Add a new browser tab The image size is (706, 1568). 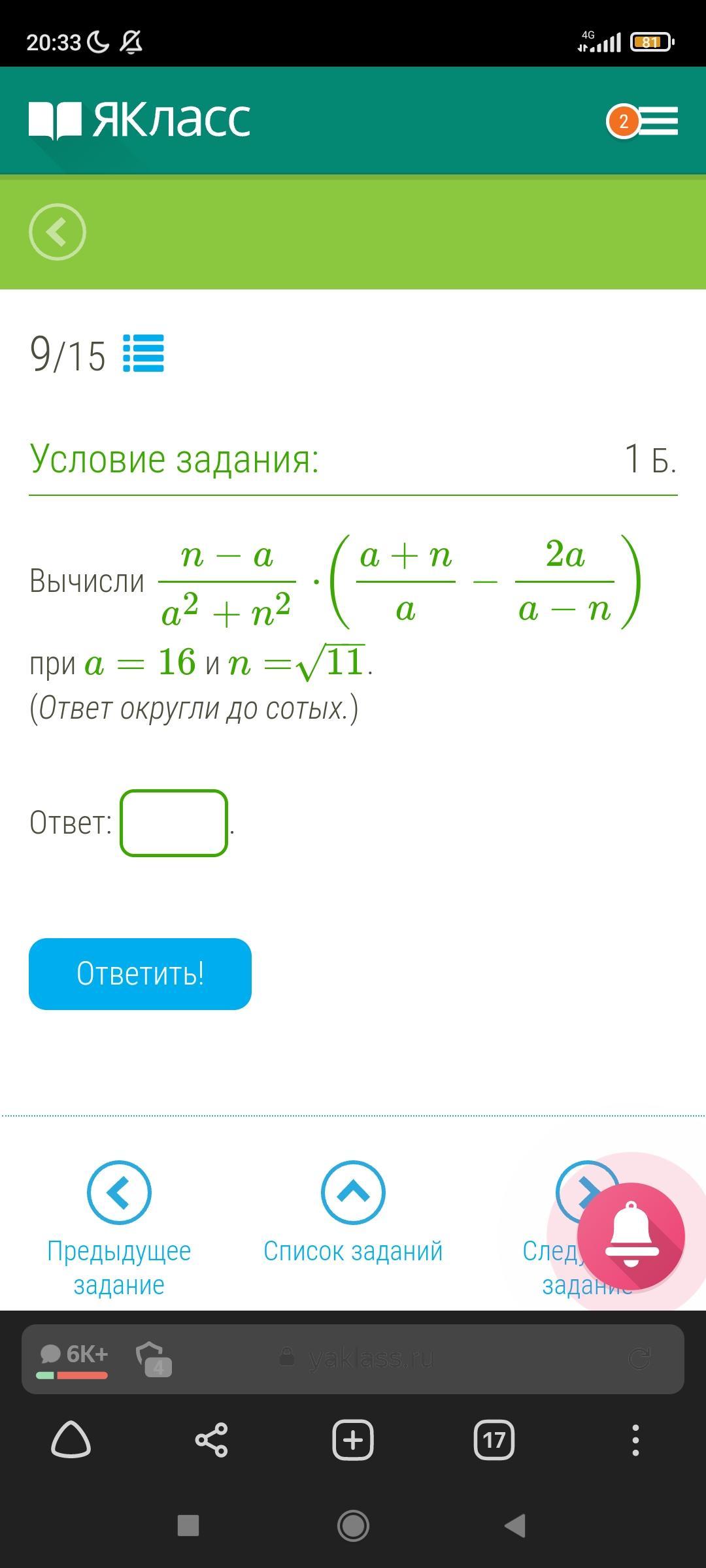(x=353, y=1440)
